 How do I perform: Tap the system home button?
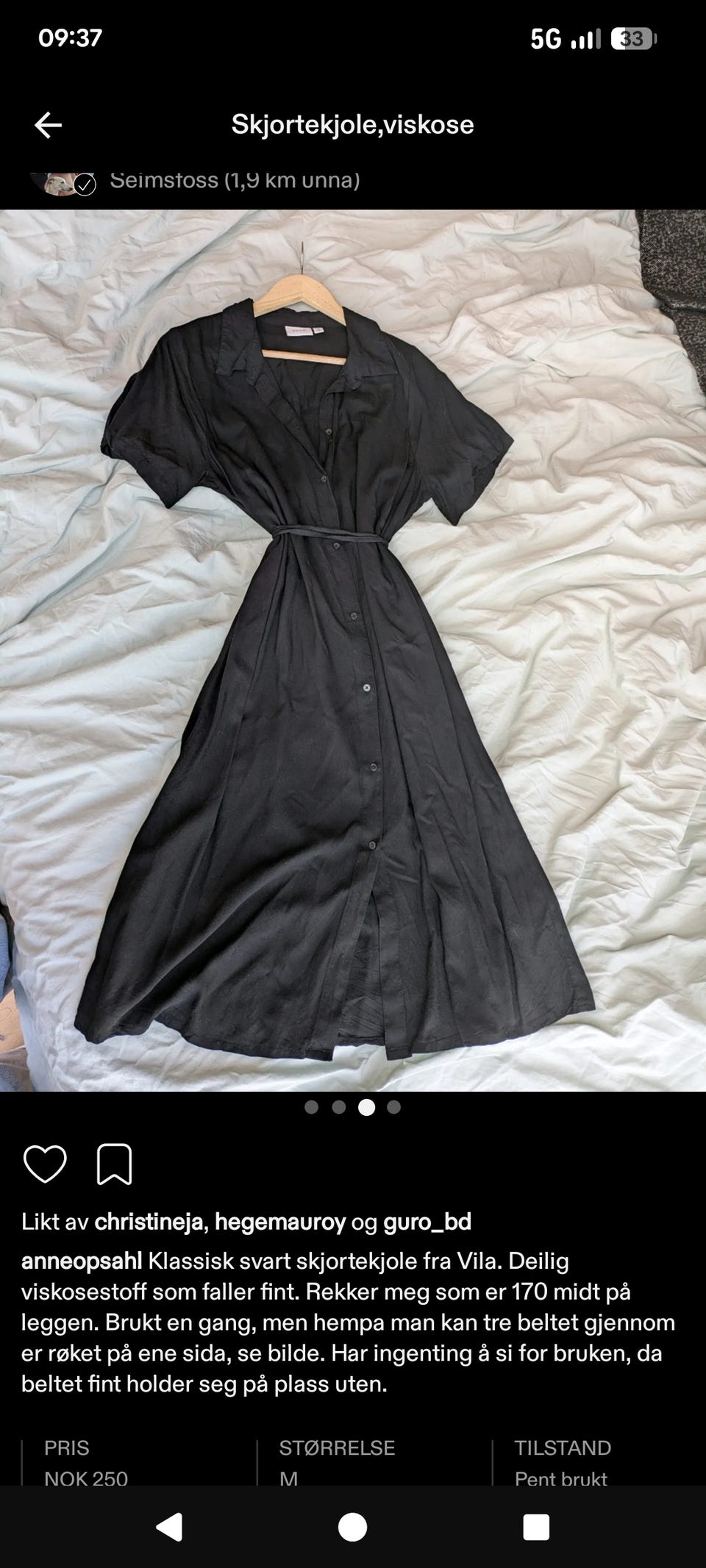coord(352,1527)
